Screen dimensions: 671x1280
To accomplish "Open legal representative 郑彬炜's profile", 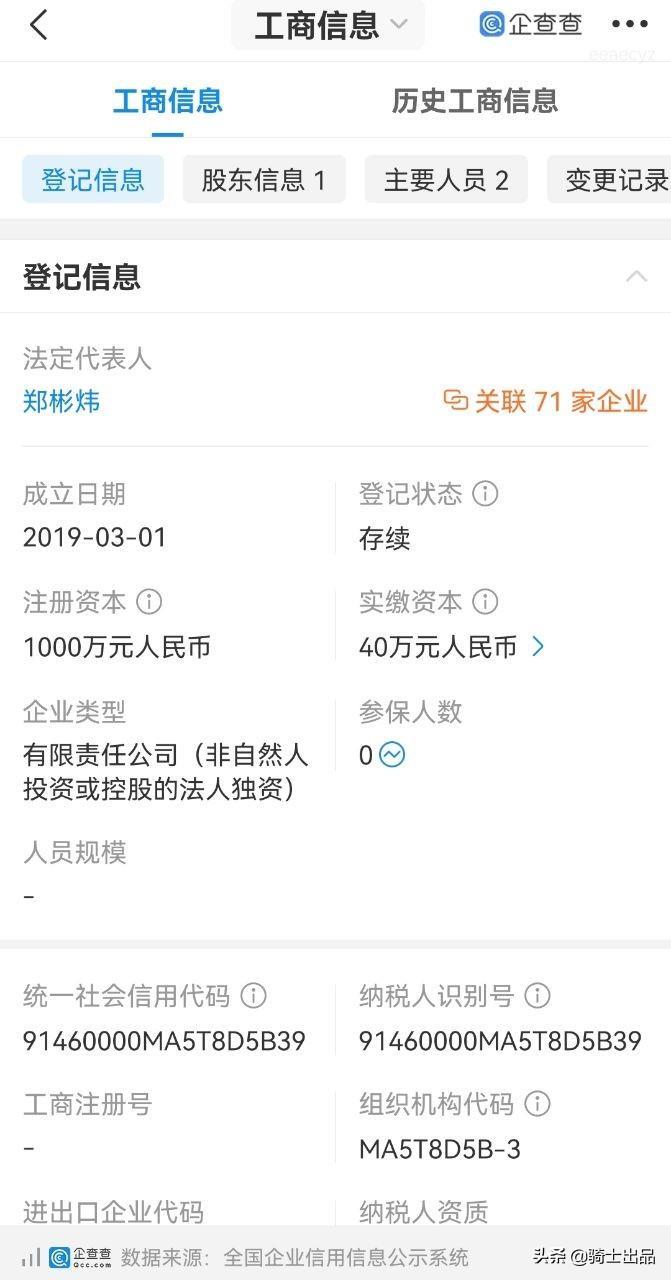I will pos(61,402).
